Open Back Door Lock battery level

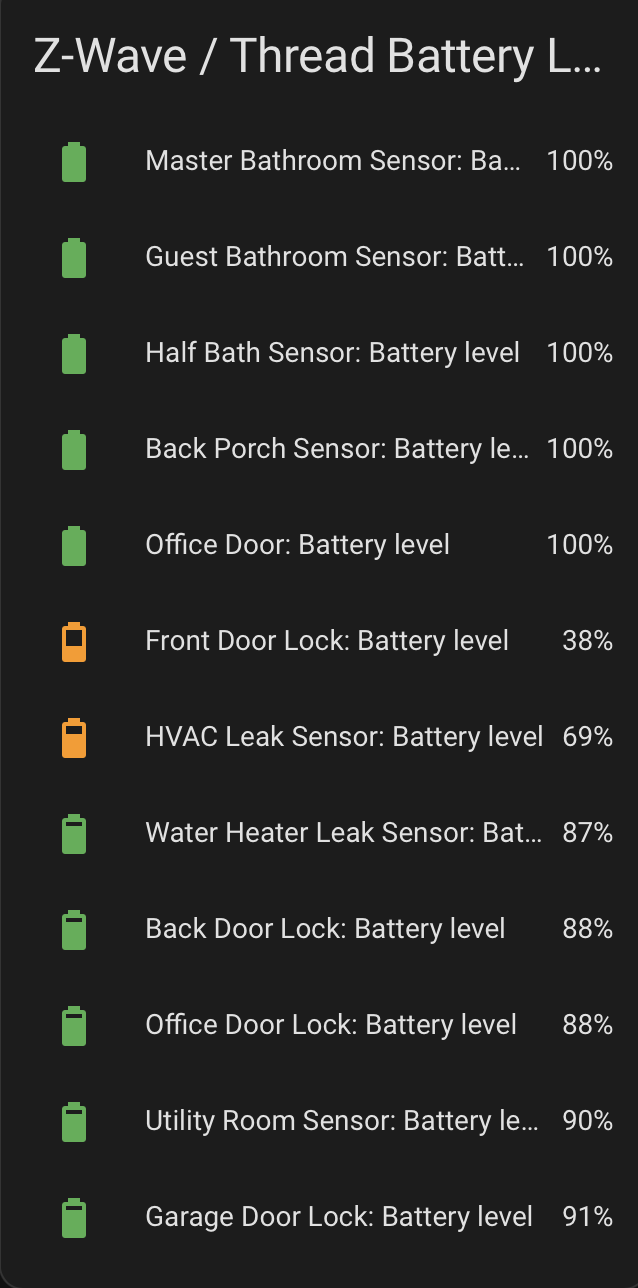pyautogui.click(x=325, y=929)
